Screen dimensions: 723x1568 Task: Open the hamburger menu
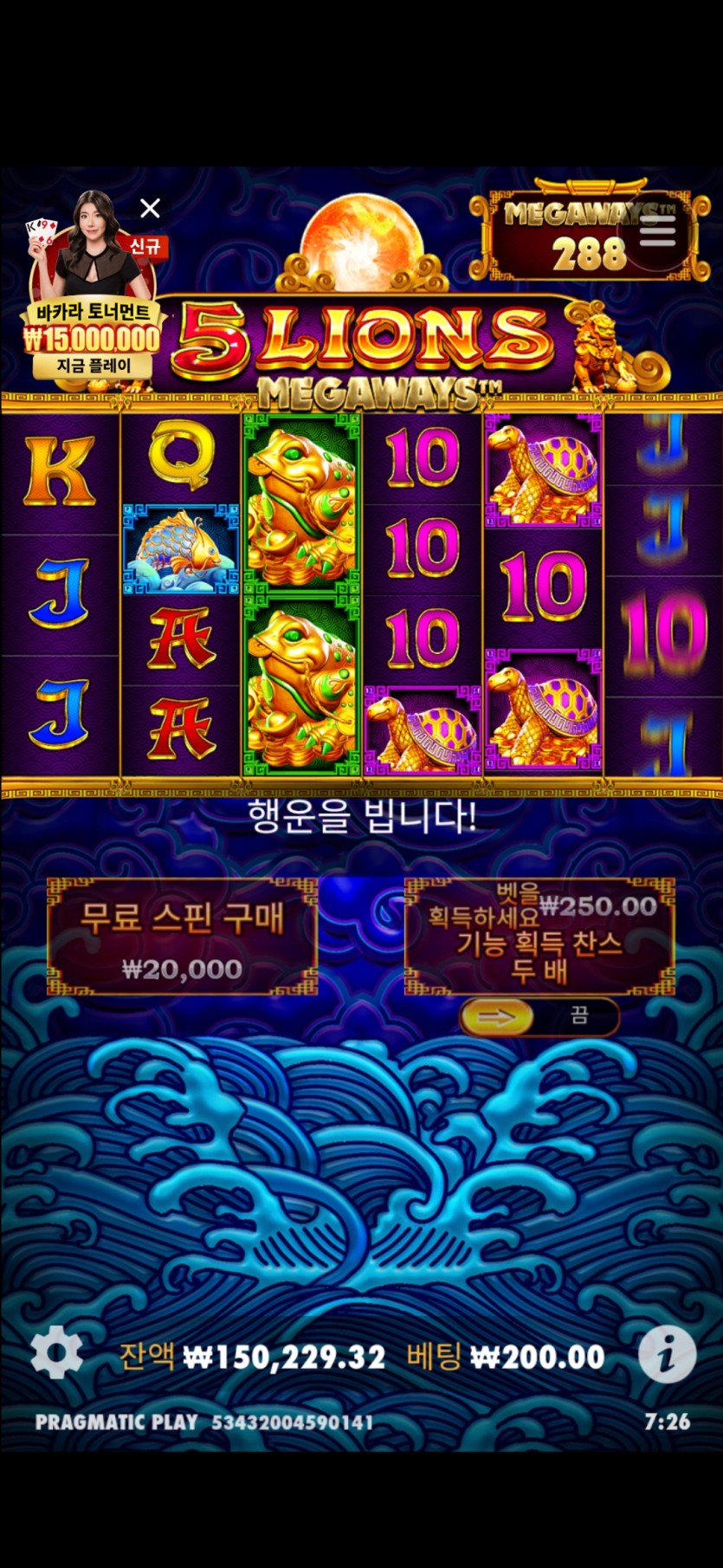click(657, 230)
